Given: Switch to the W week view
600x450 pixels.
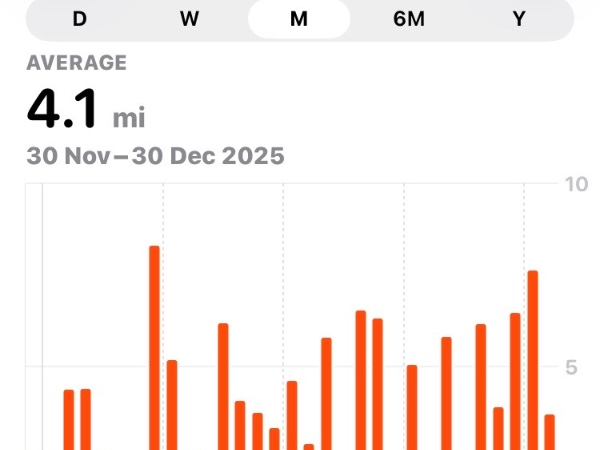Looking at the screenshot, I should pos(189,19).
